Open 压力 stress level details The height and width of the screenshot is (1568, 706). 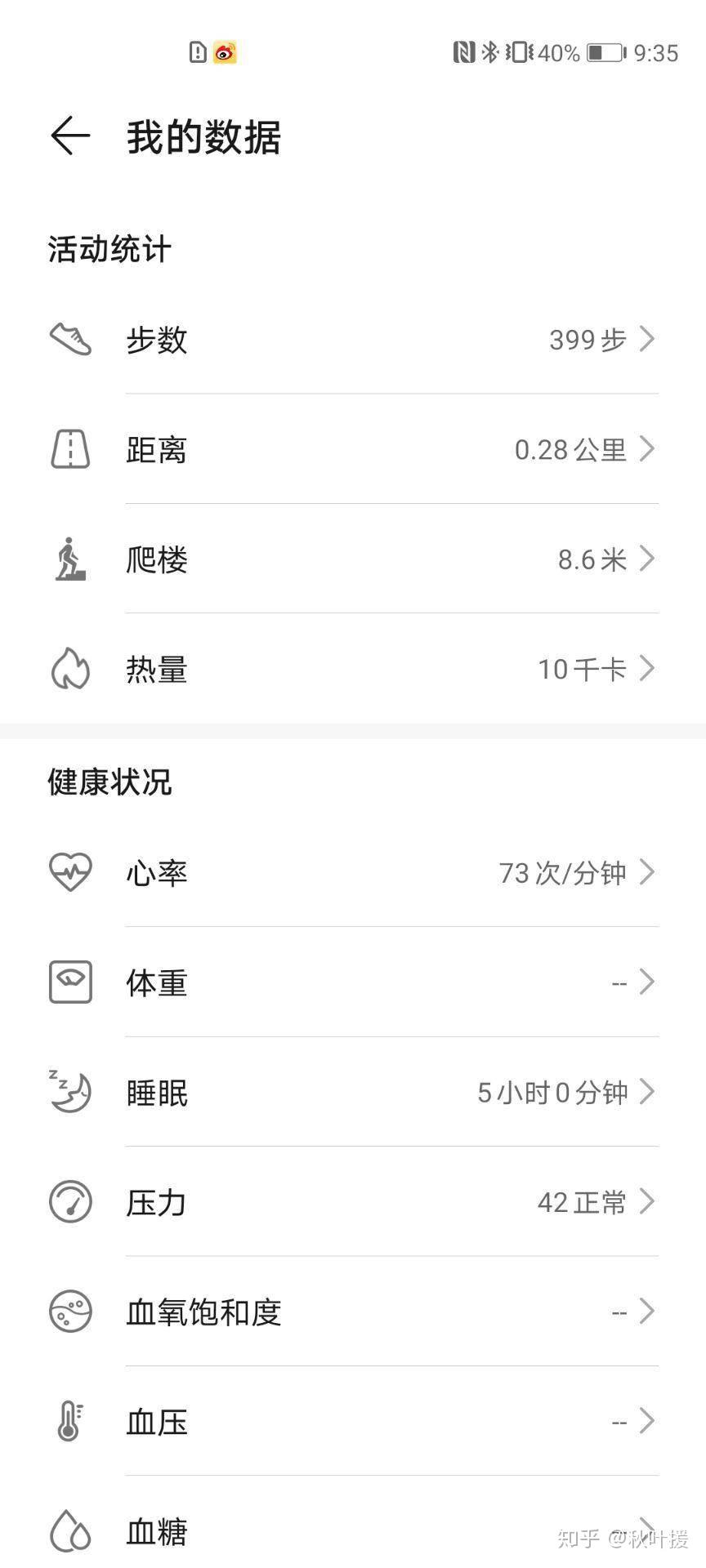(x=353, y=1202)
